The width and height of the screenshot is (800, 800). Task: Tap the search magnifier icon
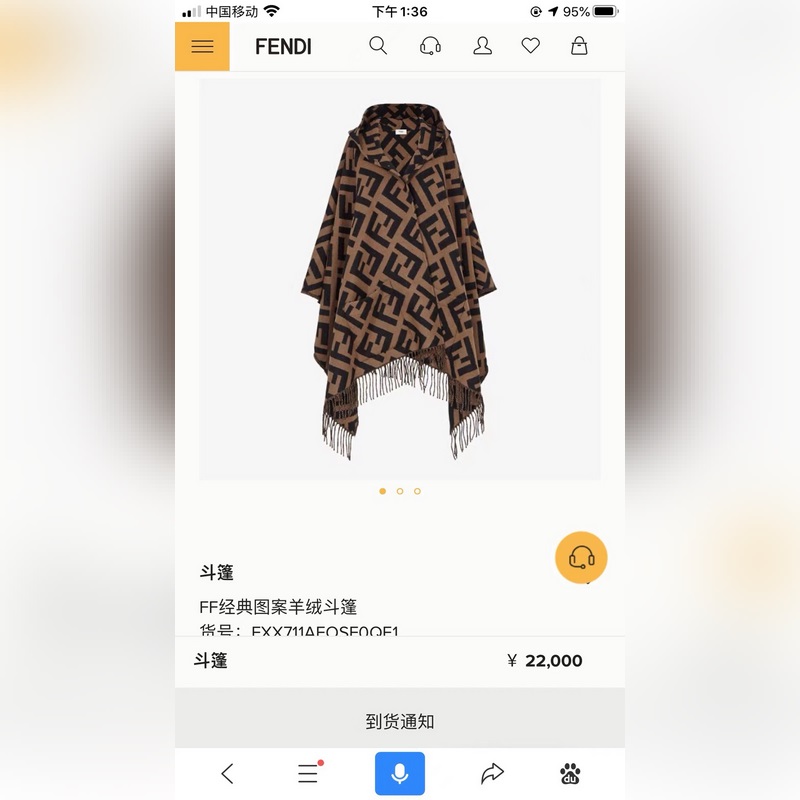[378, 46]
